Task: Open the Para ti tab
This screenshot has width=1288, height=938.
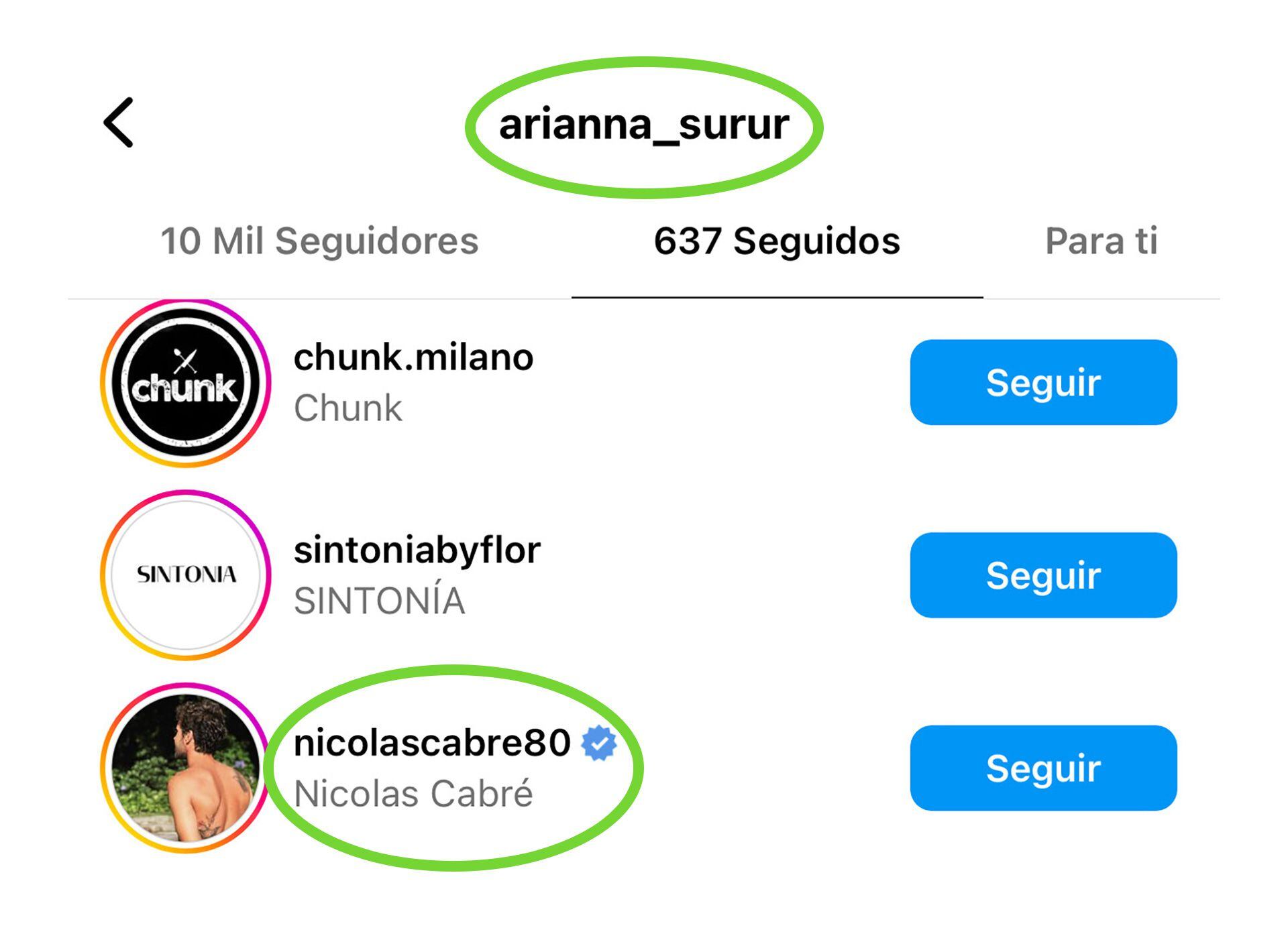Action: click(1101, 241)
